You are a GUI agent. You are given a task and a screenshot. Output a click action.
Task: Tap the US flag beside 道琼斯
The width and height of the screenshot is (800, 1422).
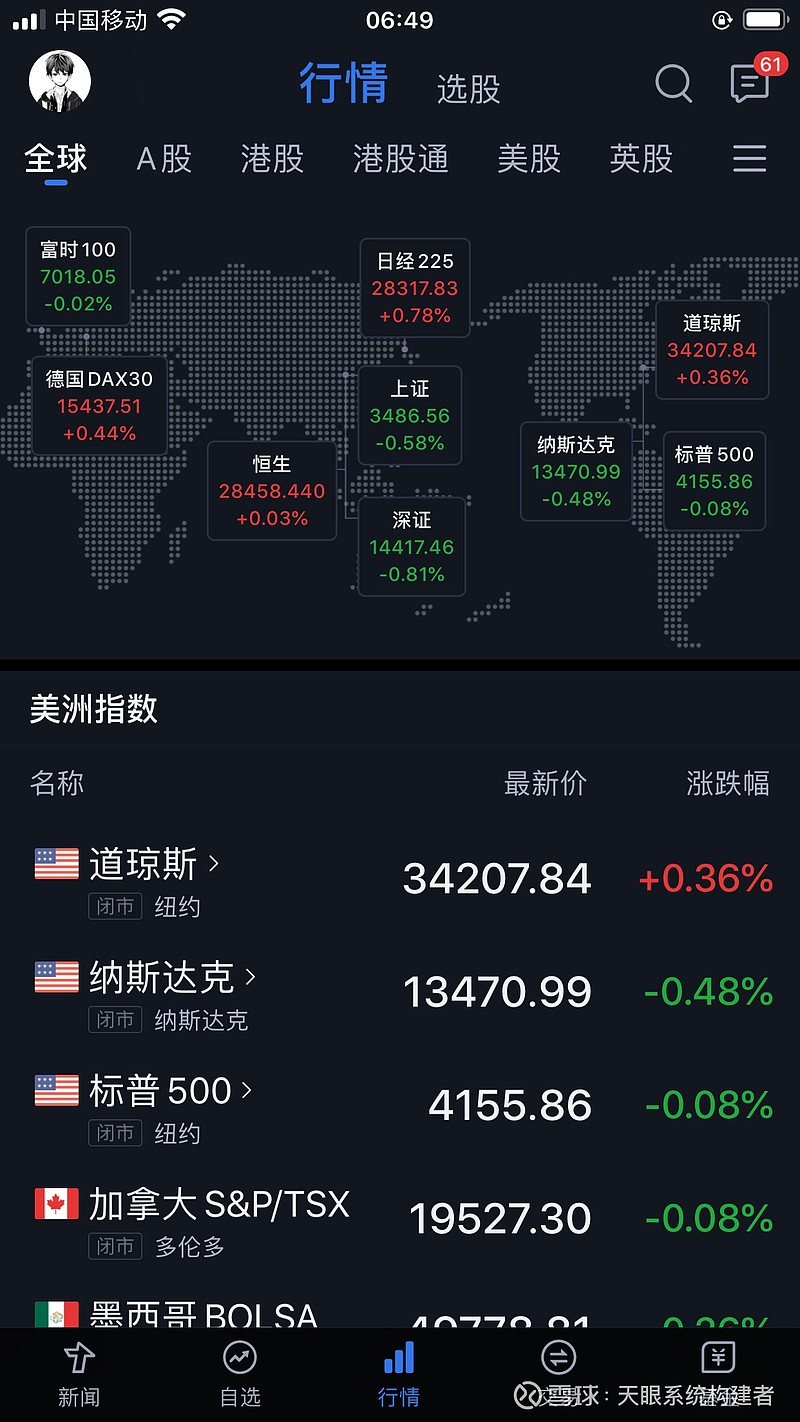tap(56, 864)
